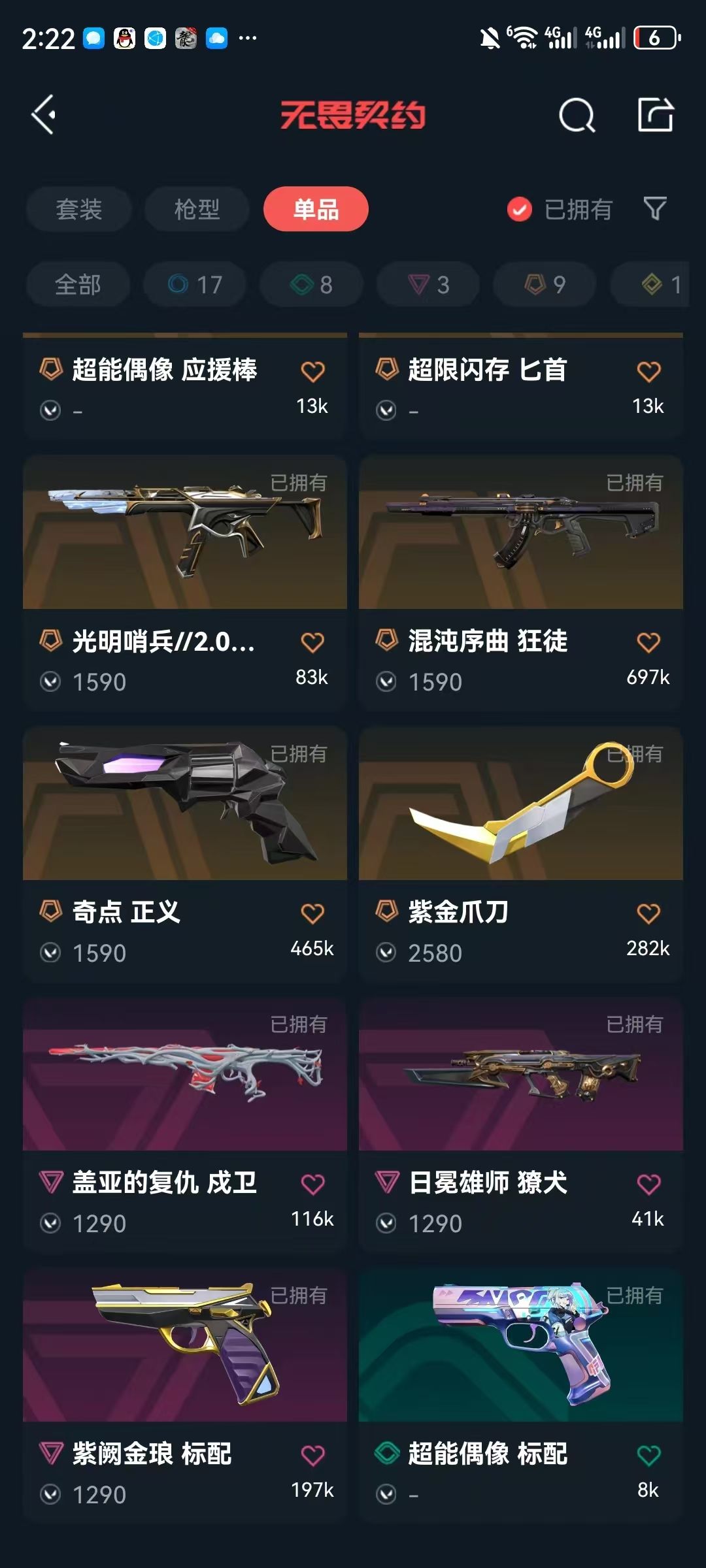Select the 单品 tab
Image resolution: width=706 pixels, height=1568 pixels.
316,209
